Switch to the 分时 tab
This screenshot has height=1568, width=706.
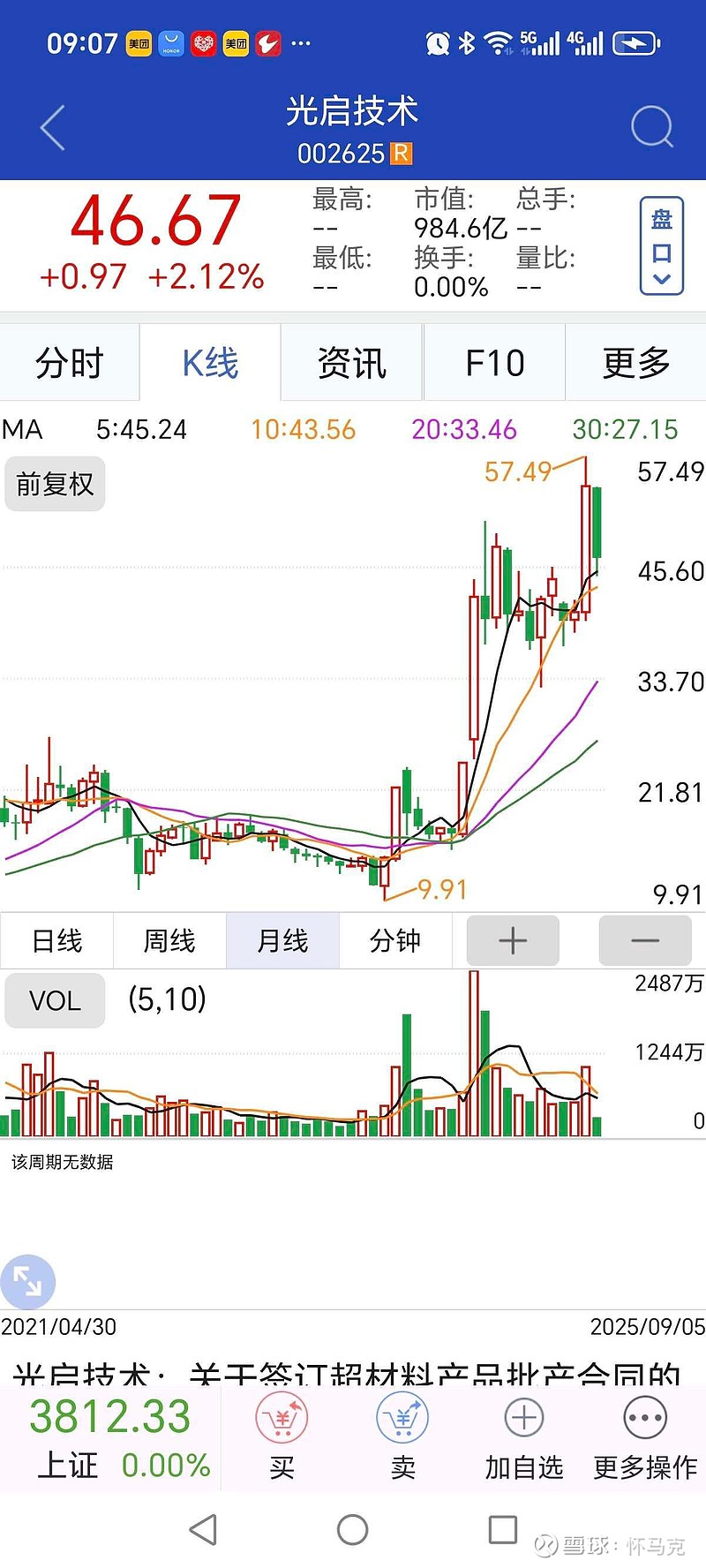[70, 362]
